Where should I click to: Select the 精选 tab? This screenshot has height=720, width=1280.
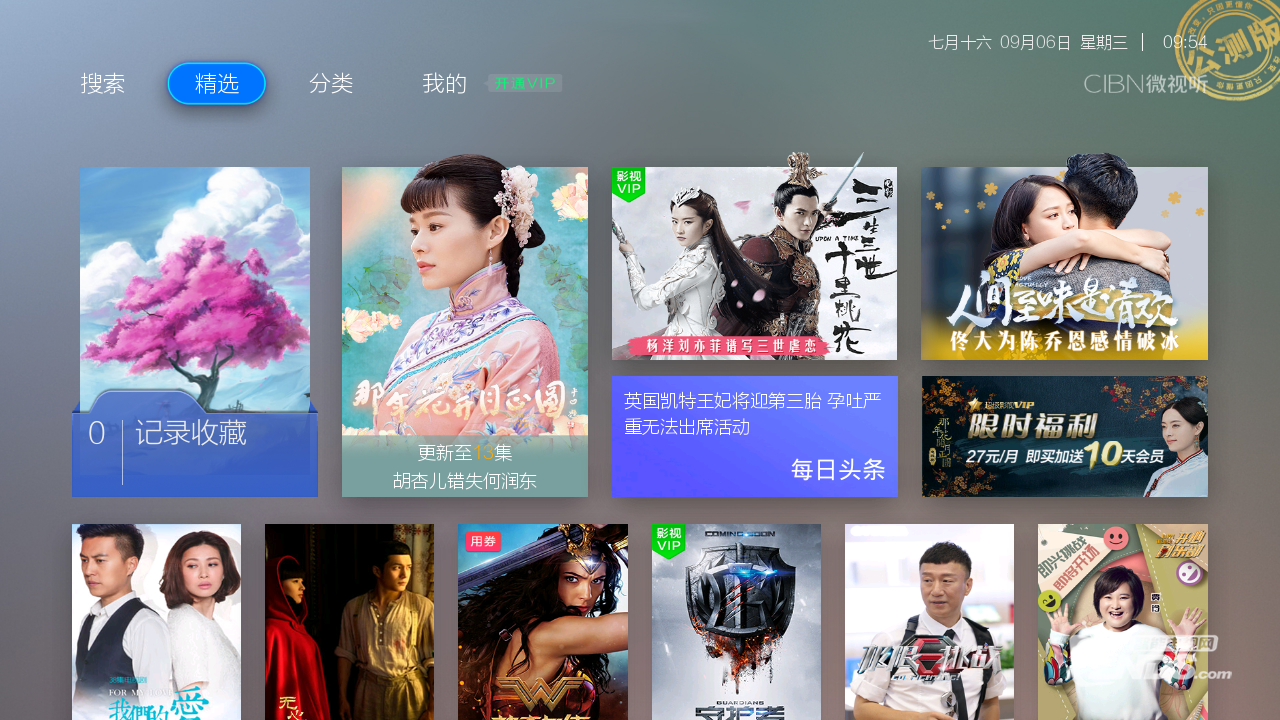pyautogui.click(x=217, y=84)
